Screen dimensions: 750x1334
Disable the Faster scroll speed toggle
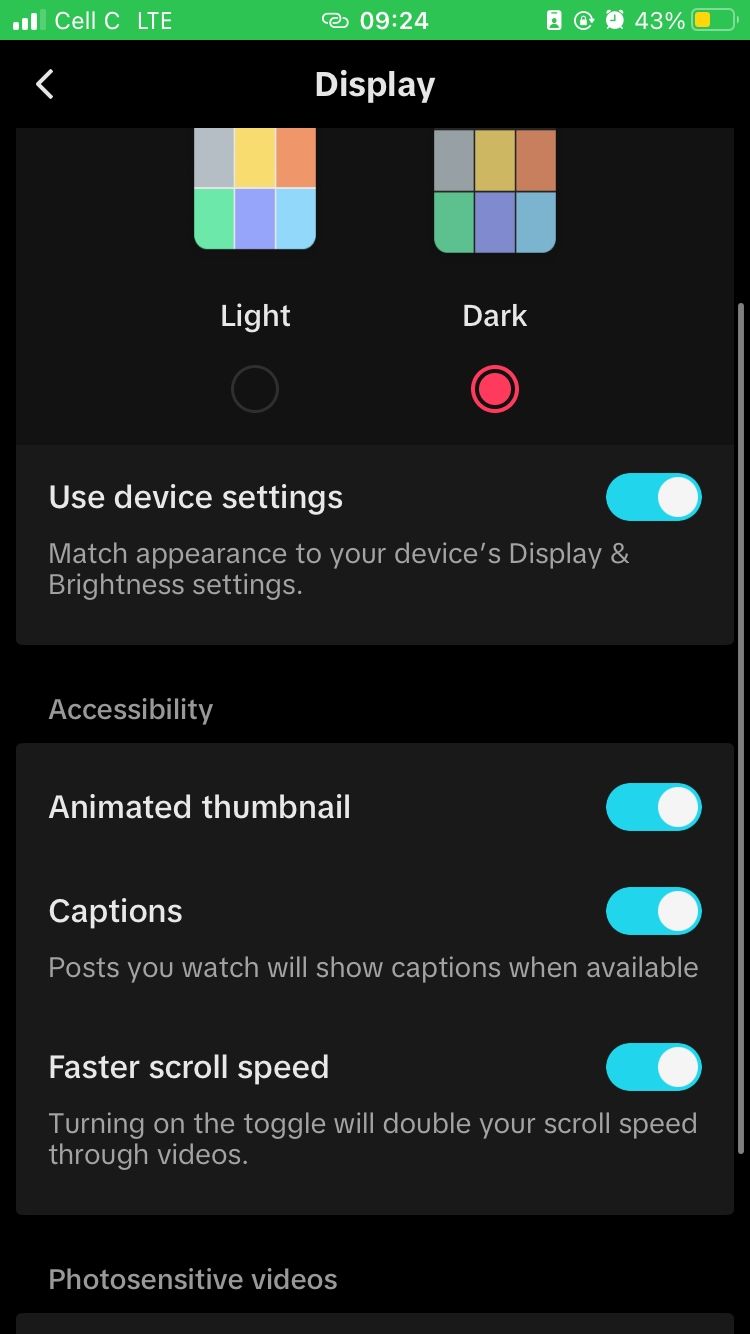[653, 1067]
